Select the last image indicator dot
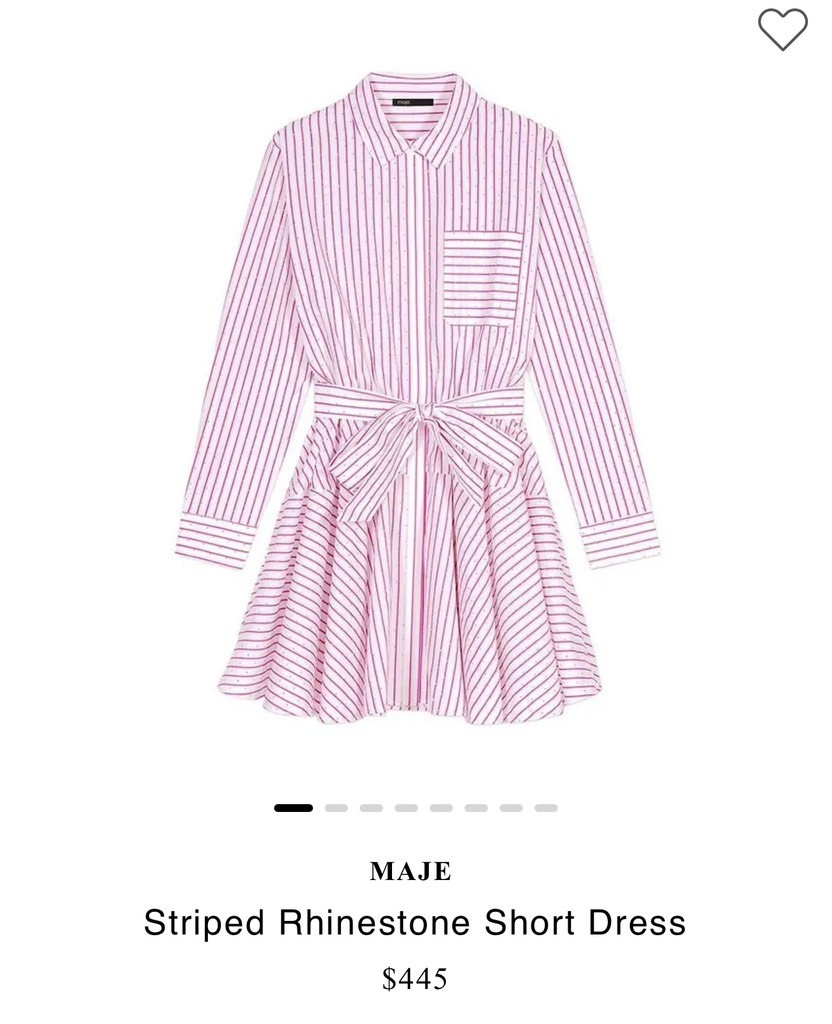832x1024 pixels. click(x=545, y=807)
